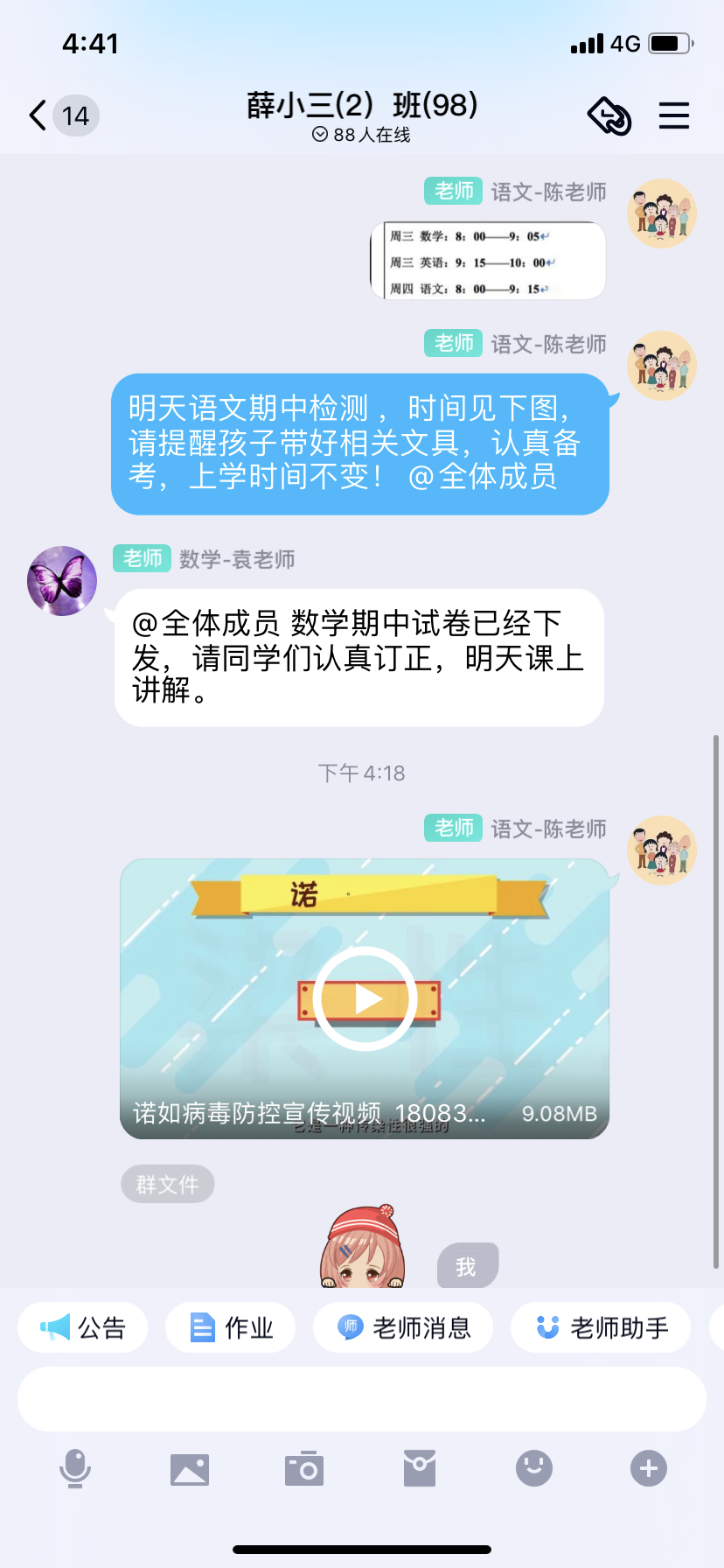
Task: Open 数学-袁老师's butterfly avatar
Action: pos(62,581)
